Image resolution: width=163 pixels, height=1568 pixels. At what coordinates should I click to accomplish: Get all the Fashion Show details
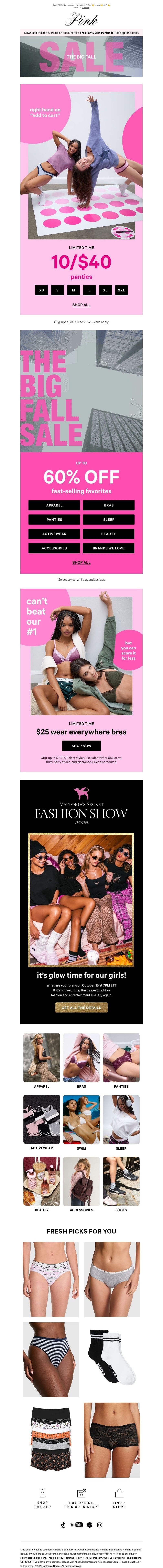point(81,1007)
